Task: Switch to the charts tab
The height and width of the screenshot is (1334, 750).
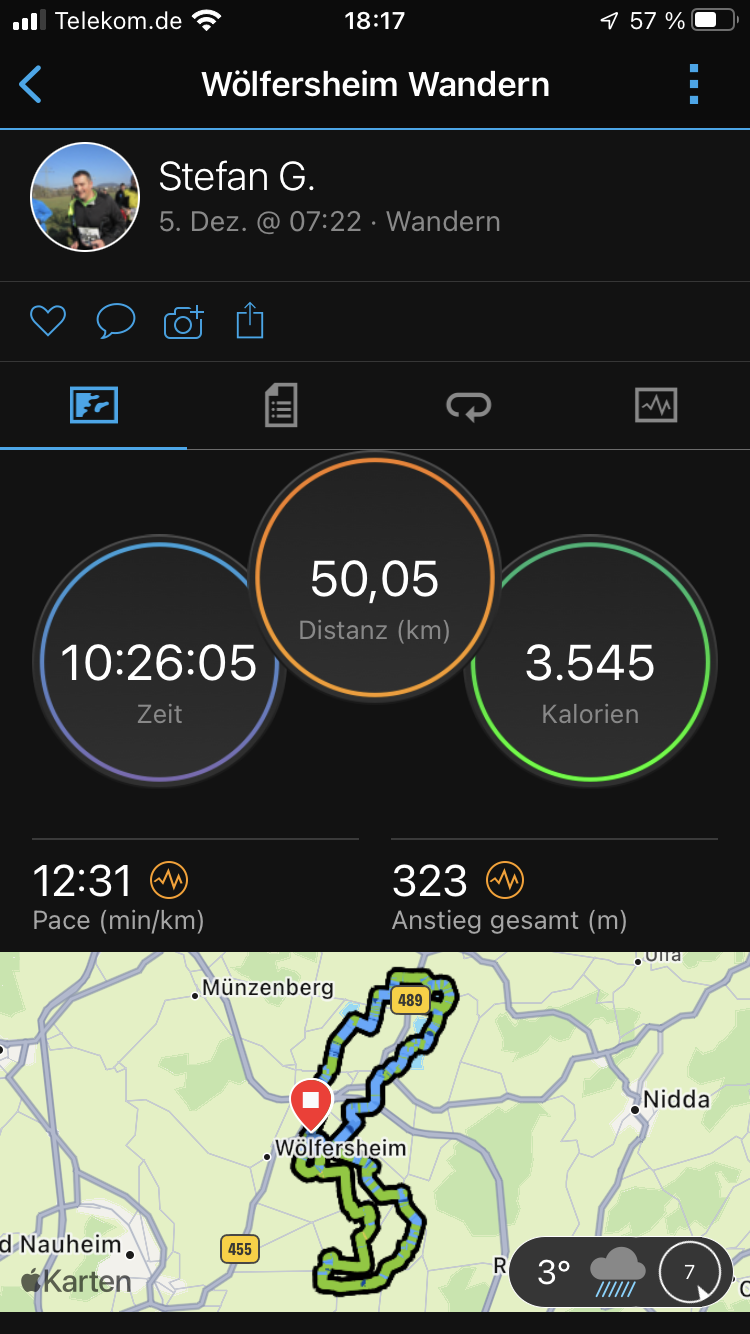Action: [x=656, y=405]
